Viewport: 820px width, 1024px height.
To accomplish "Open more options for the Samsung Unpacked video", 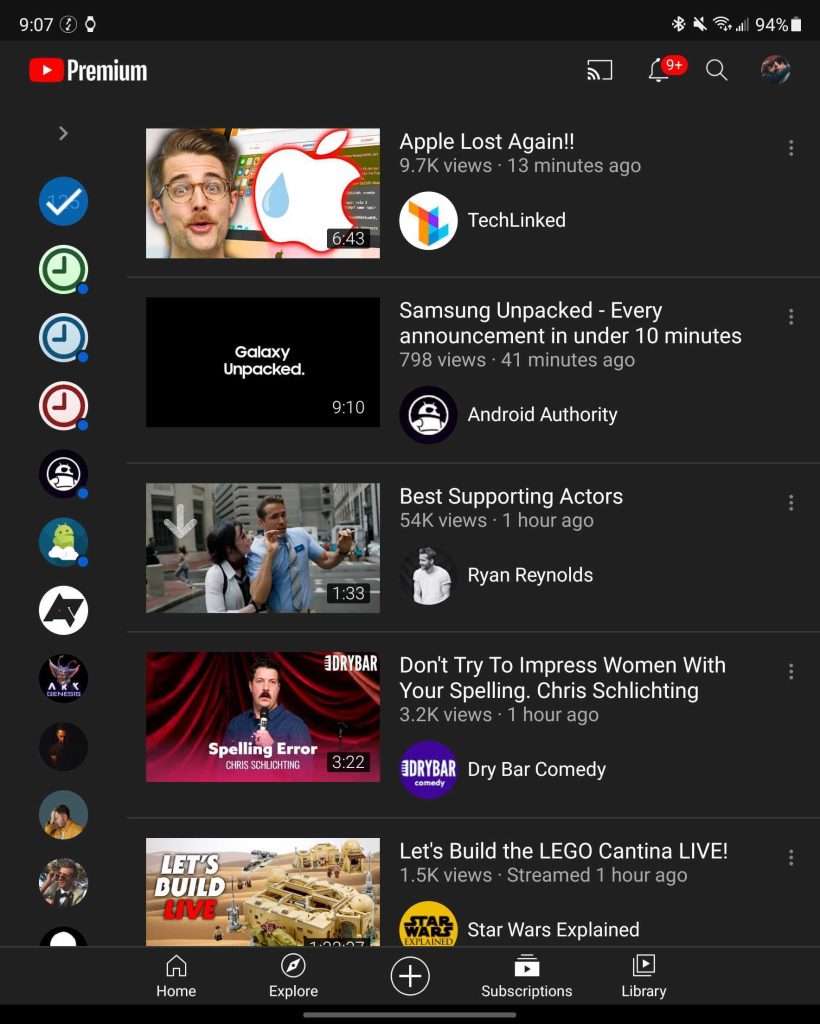I will (791, 317).
